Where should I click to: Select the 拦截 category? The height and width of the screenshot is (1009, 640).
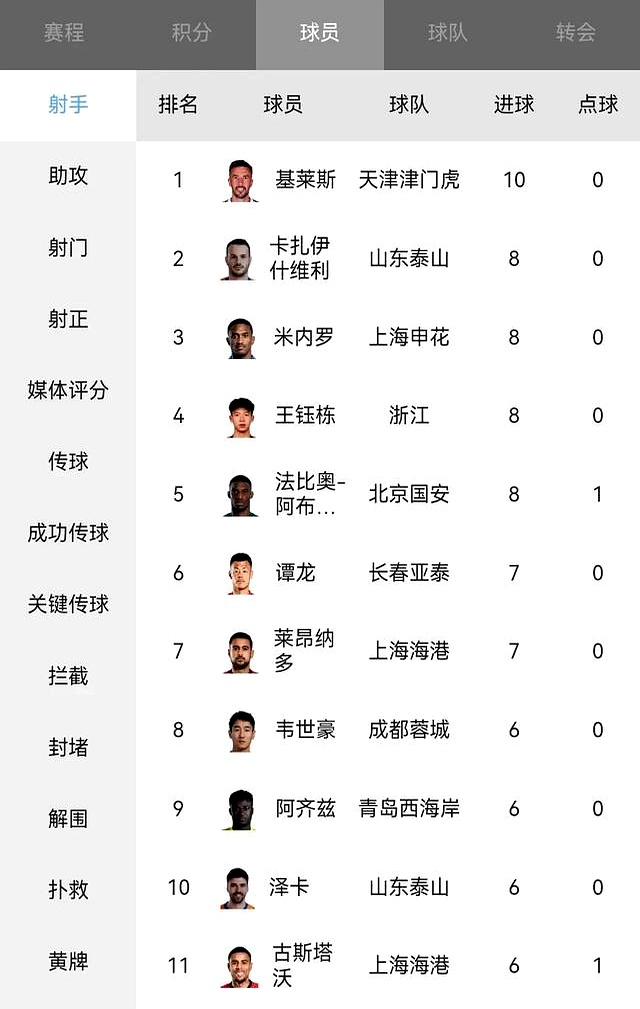coord(68,676)
